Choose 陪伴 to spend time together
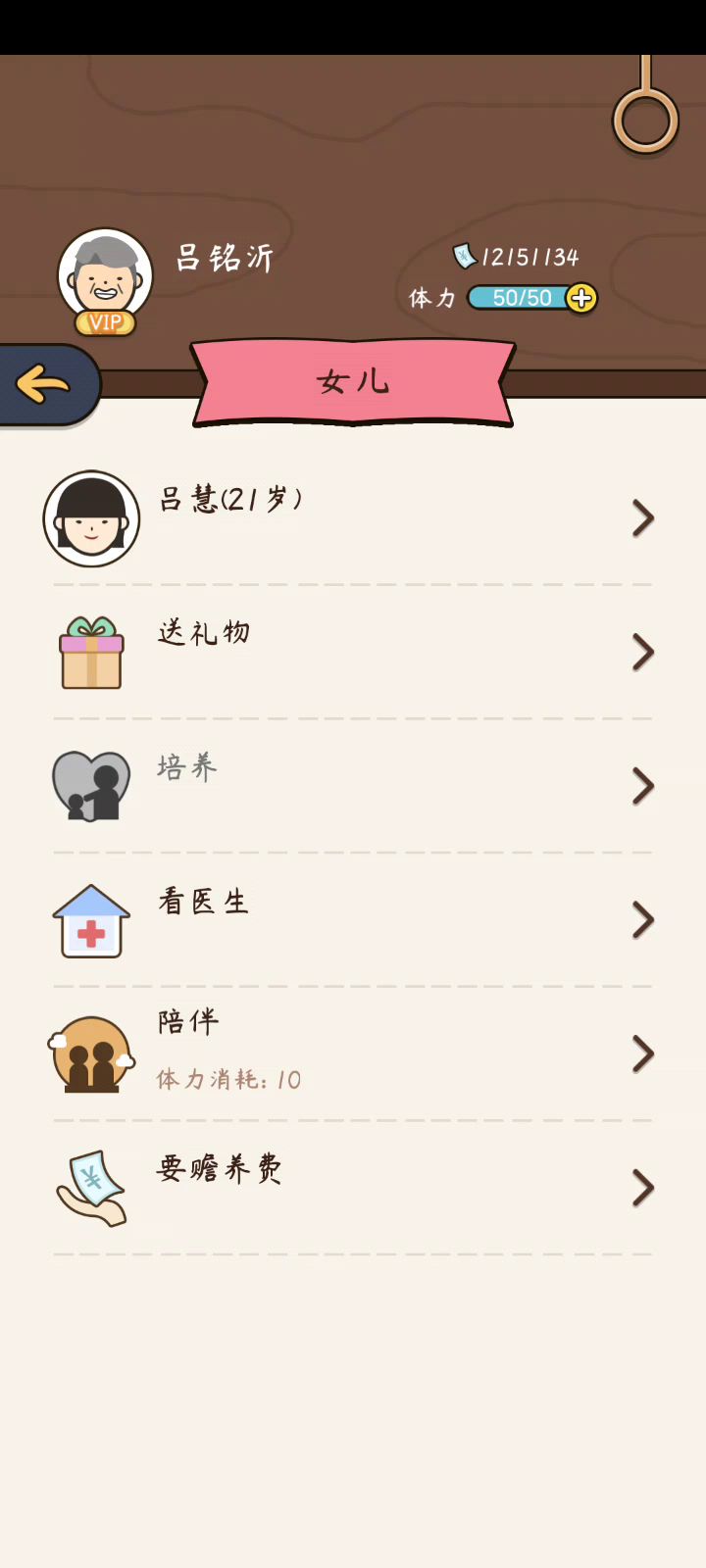706x1568 pixels. 353,1053
